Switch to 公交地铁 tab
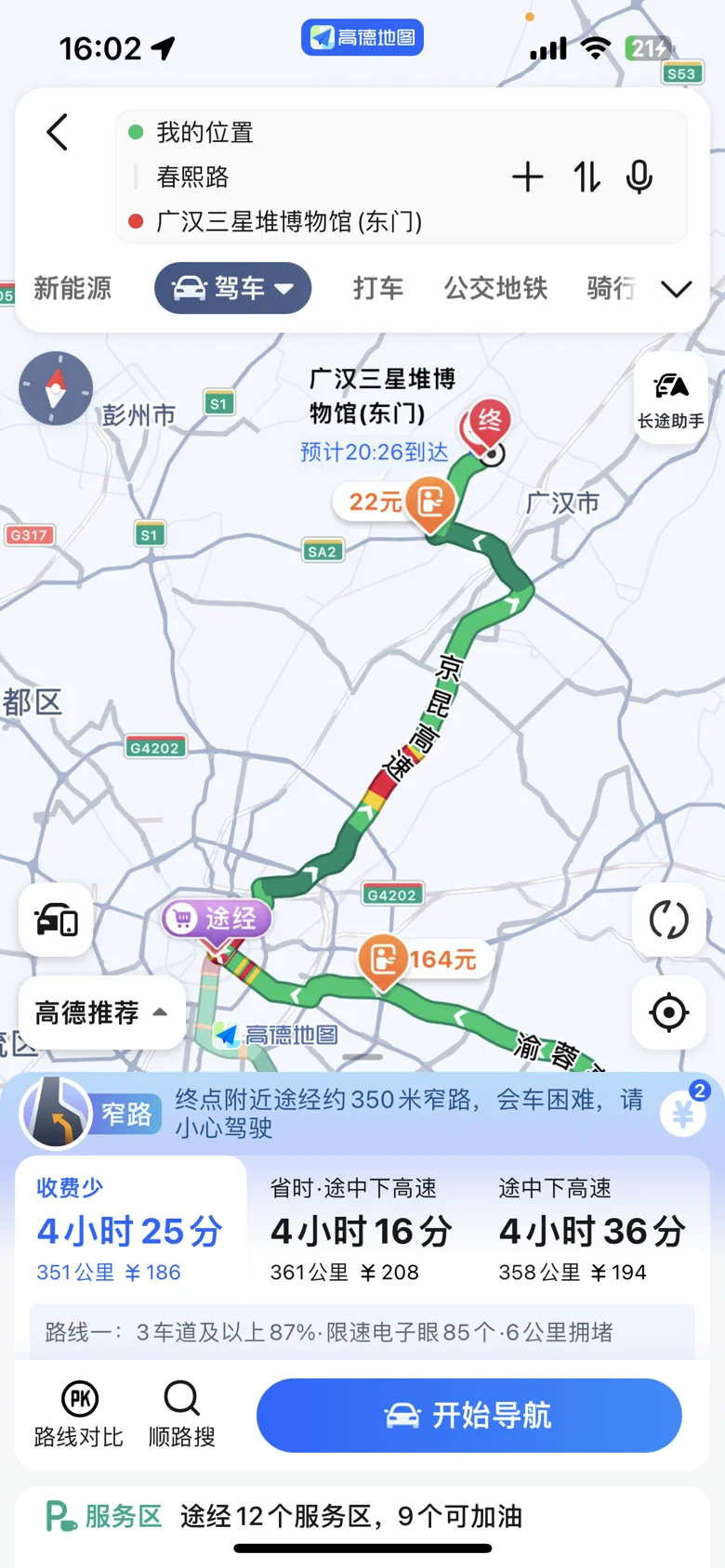 (496, 288)
